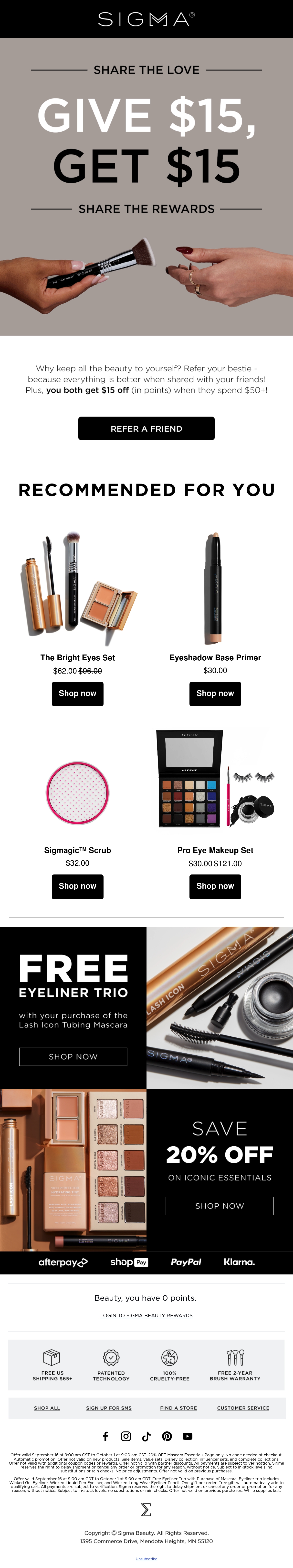
Task: Open the Customer Service link
Action: (x=243, y=1408)
